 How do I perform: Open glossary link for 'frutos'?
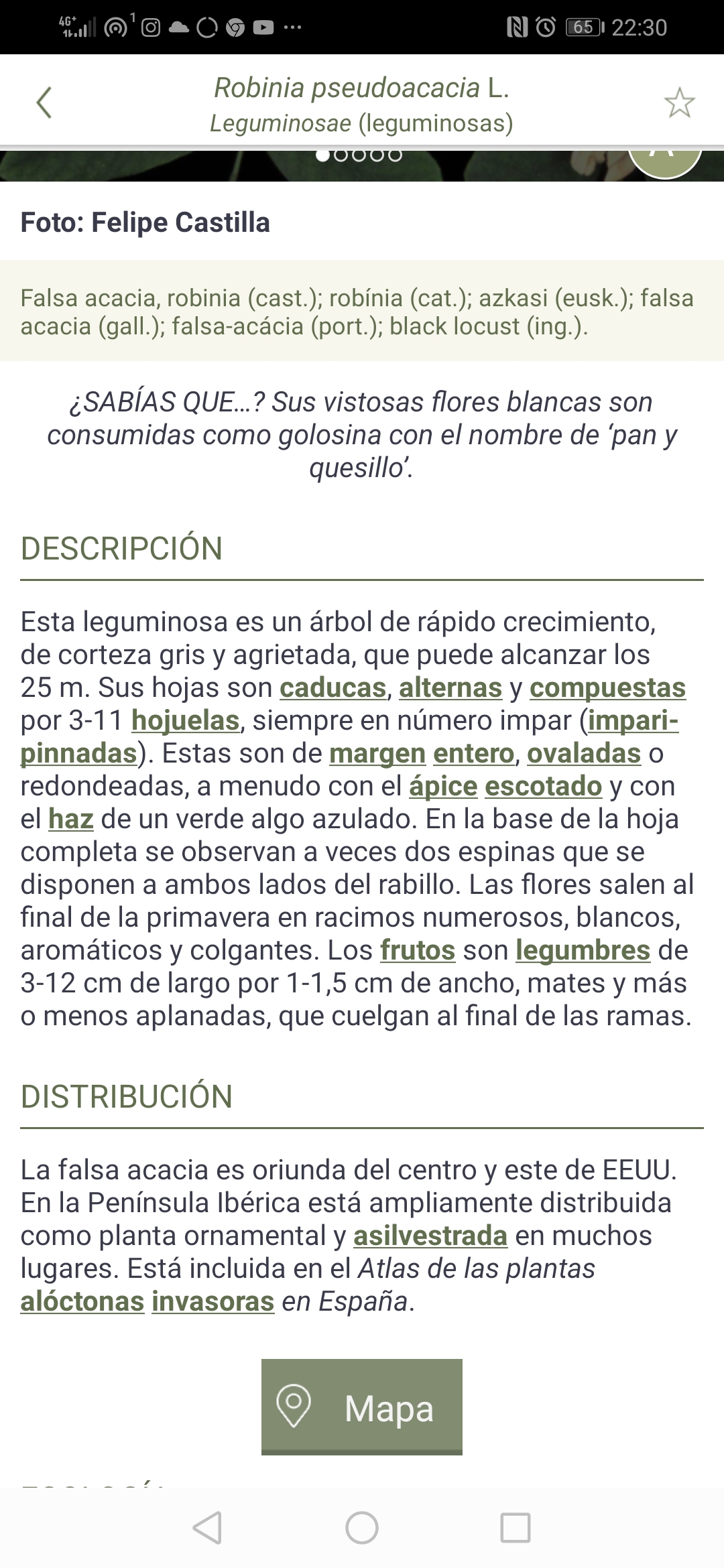tap(418, 950)
